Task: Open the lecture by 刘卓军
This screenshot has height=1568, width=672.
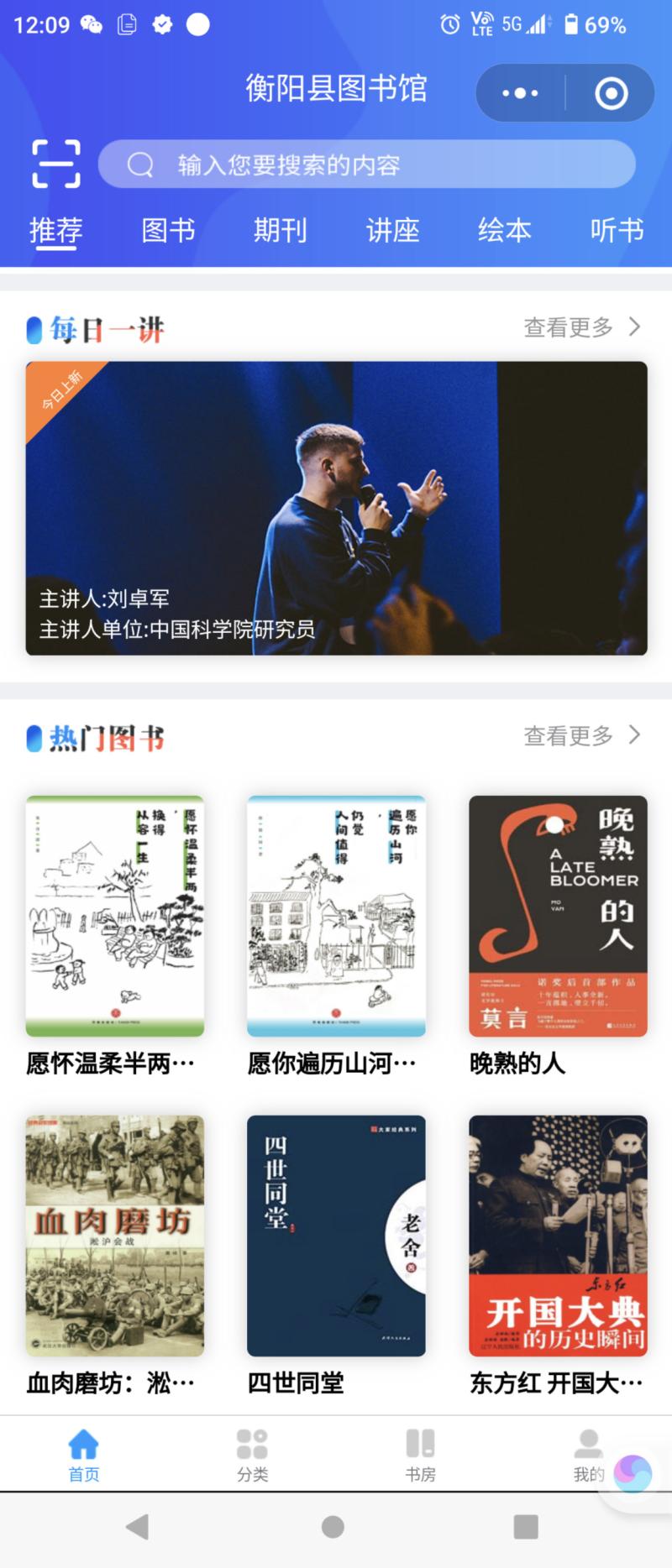Action: tap(336, 508)
